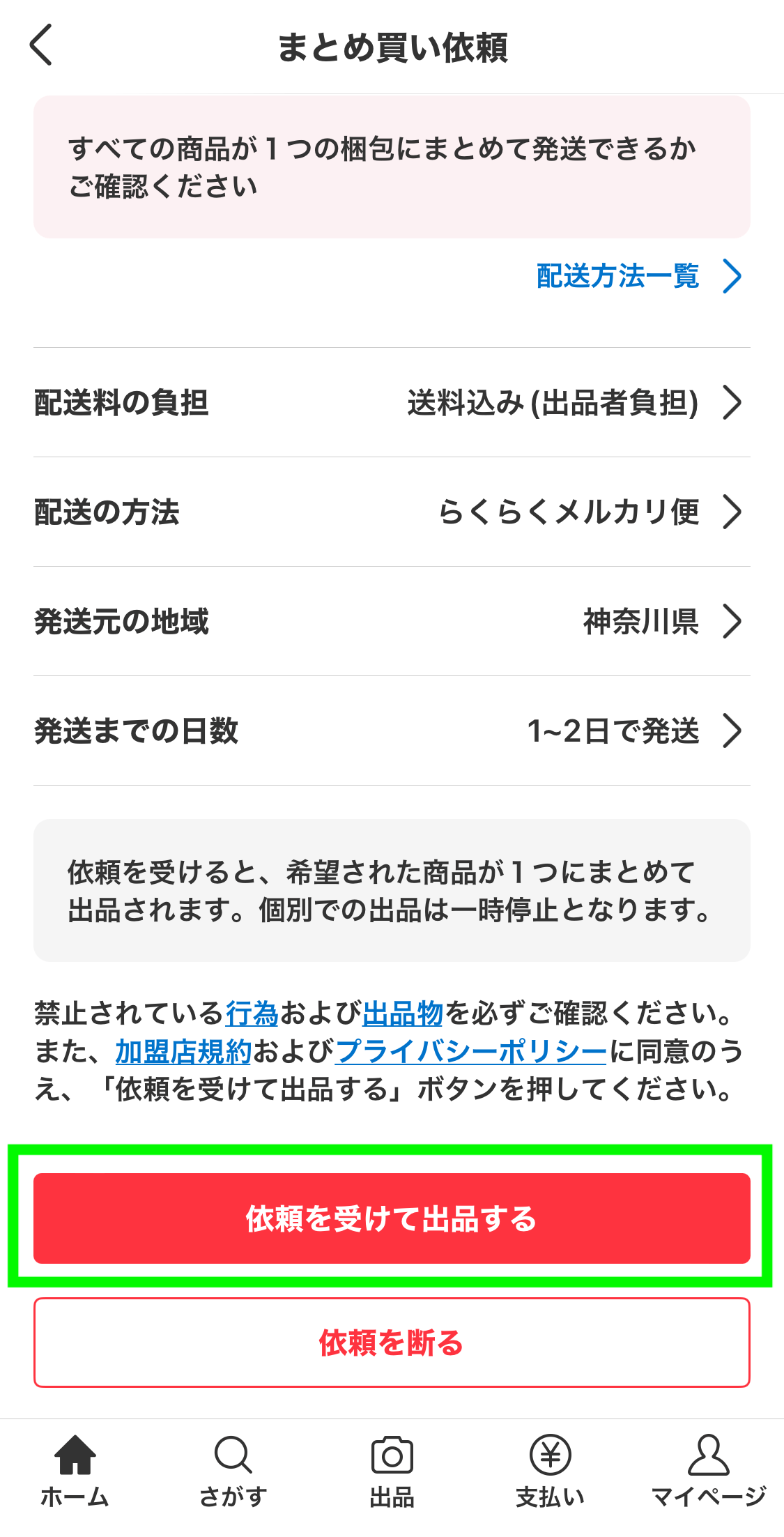
Task: Open 発送までの日数 day options
Action: tap(390, 731)
